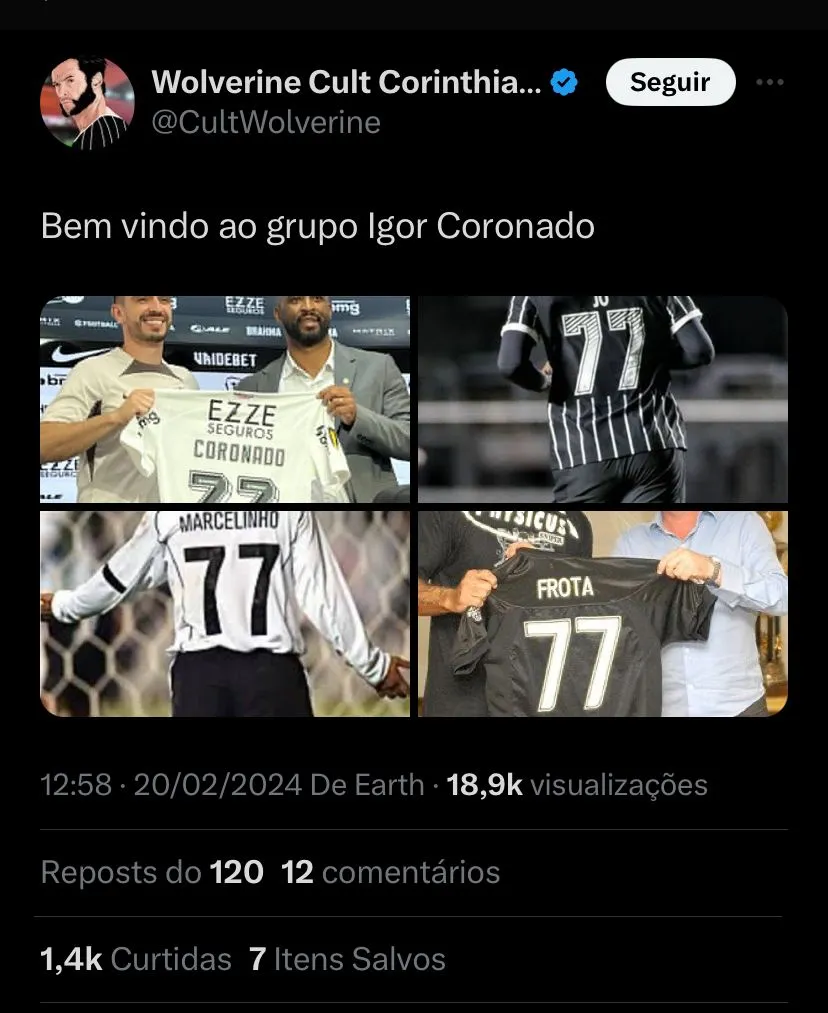
Task: View the Coronado shirt presentation photo
Action: [x=225, y=399]
